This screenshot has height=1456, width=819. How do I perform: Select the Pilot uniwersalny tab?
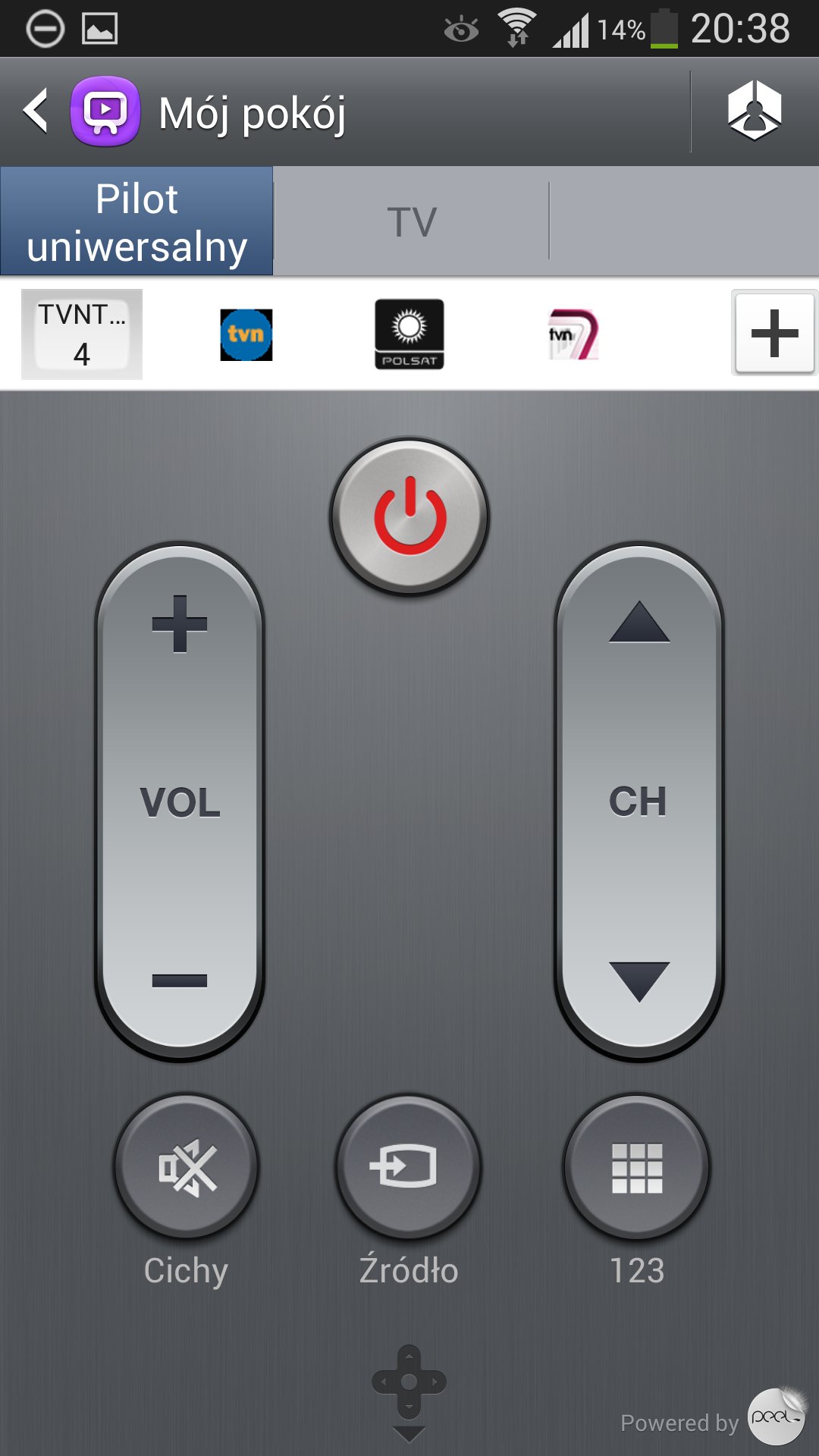(136, 222)
